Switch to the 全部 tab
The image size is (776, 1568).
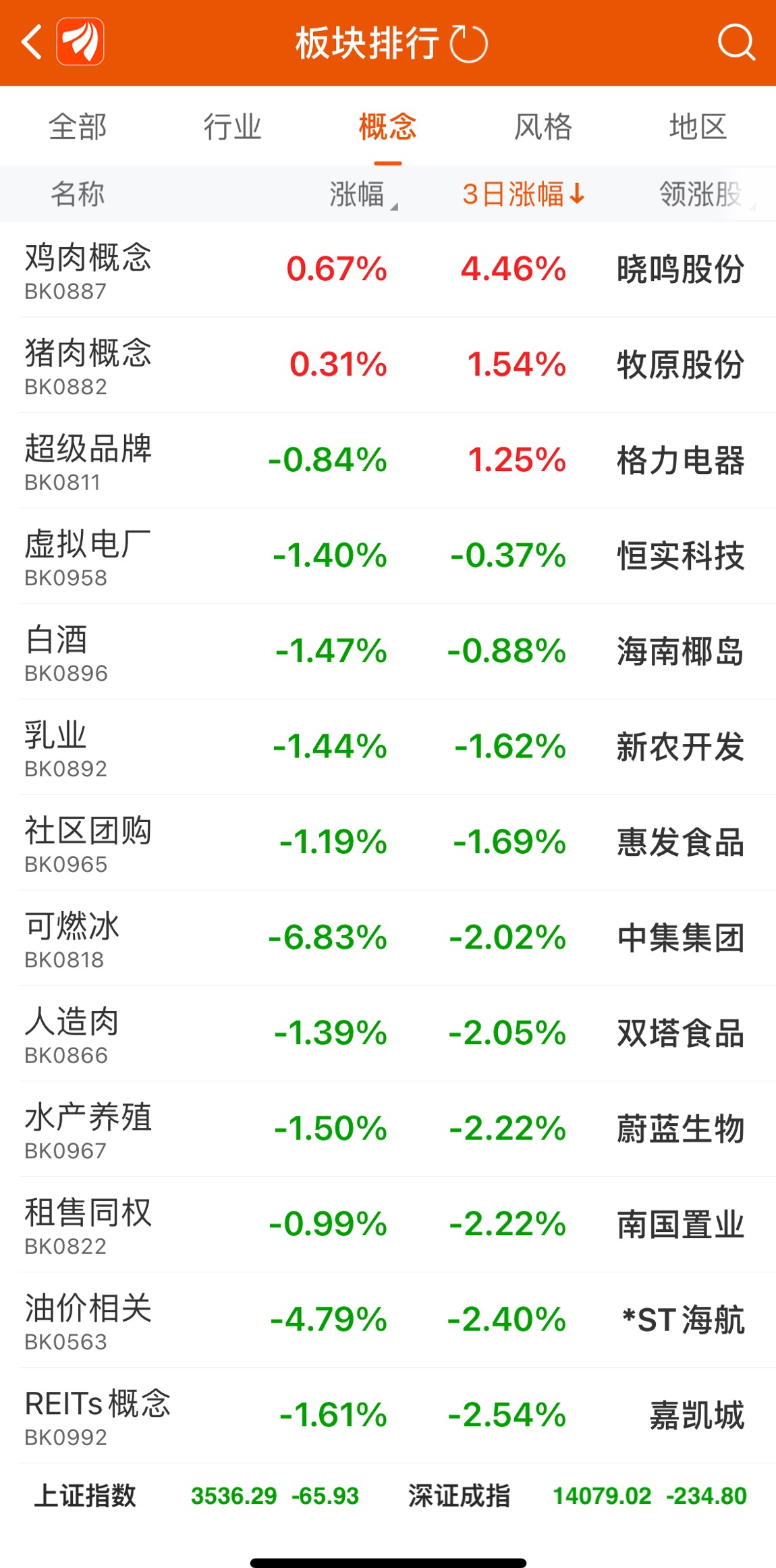(78, 127)
